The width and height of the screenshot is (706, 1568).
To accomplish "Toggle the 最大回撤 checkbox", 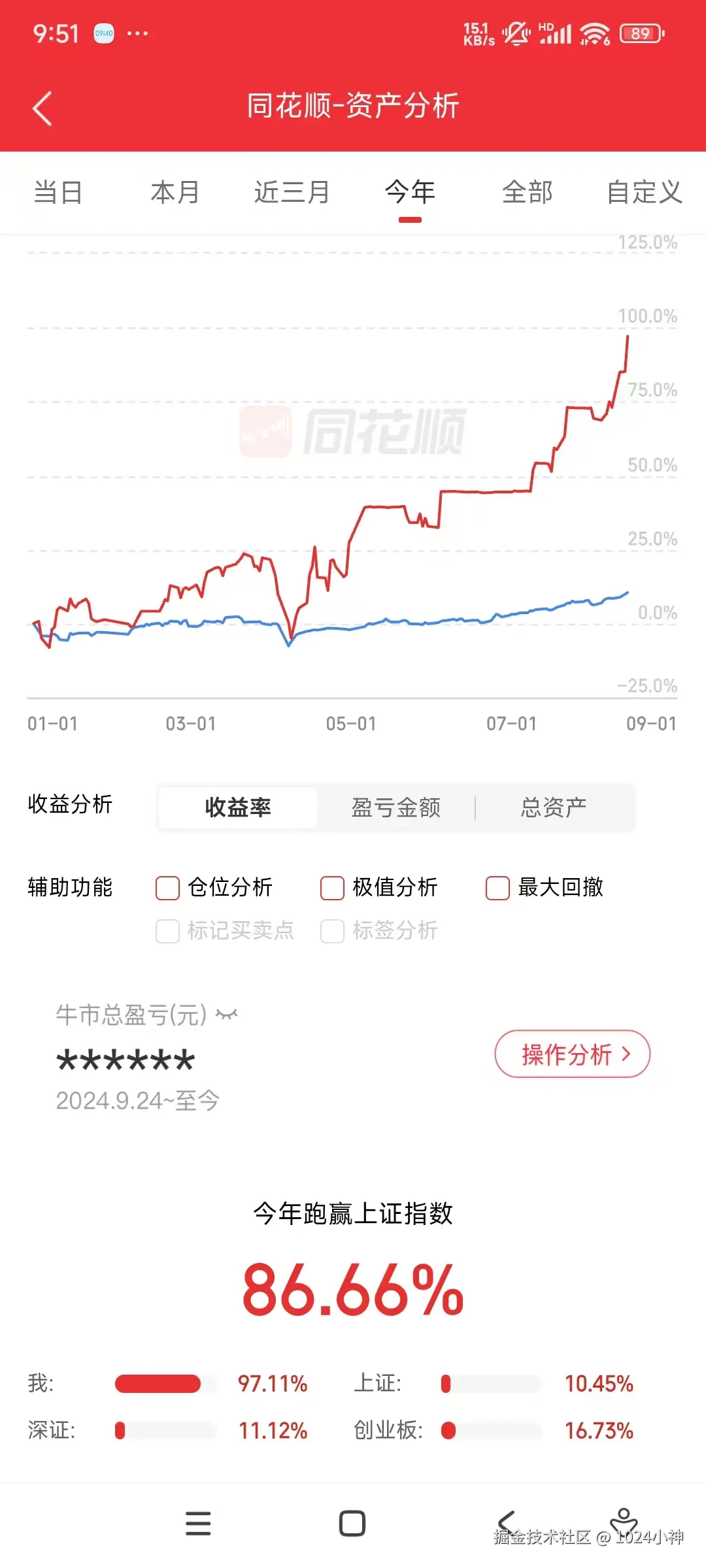I will tap(497, 888).
